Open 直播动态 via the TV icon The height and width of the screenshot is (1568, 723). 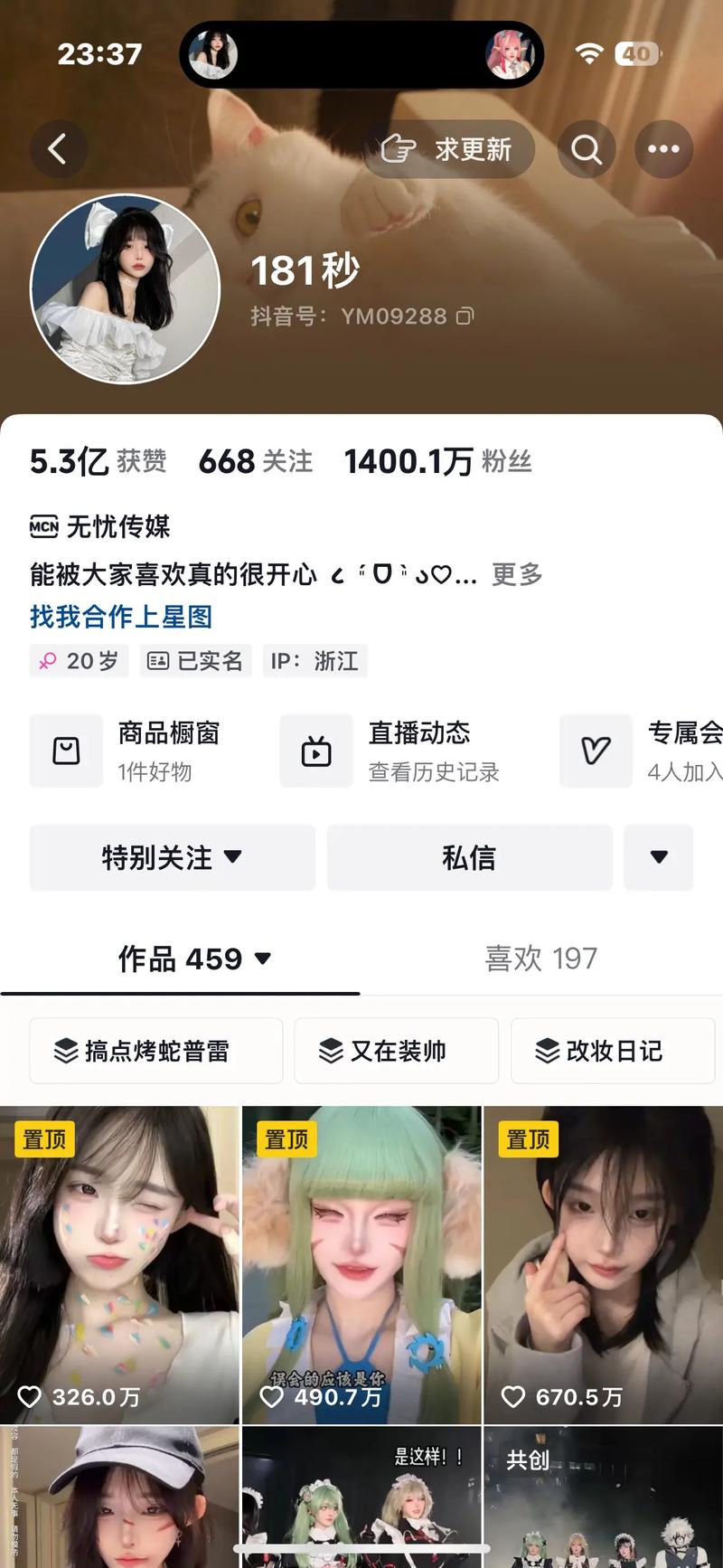(x=316, y=751)
